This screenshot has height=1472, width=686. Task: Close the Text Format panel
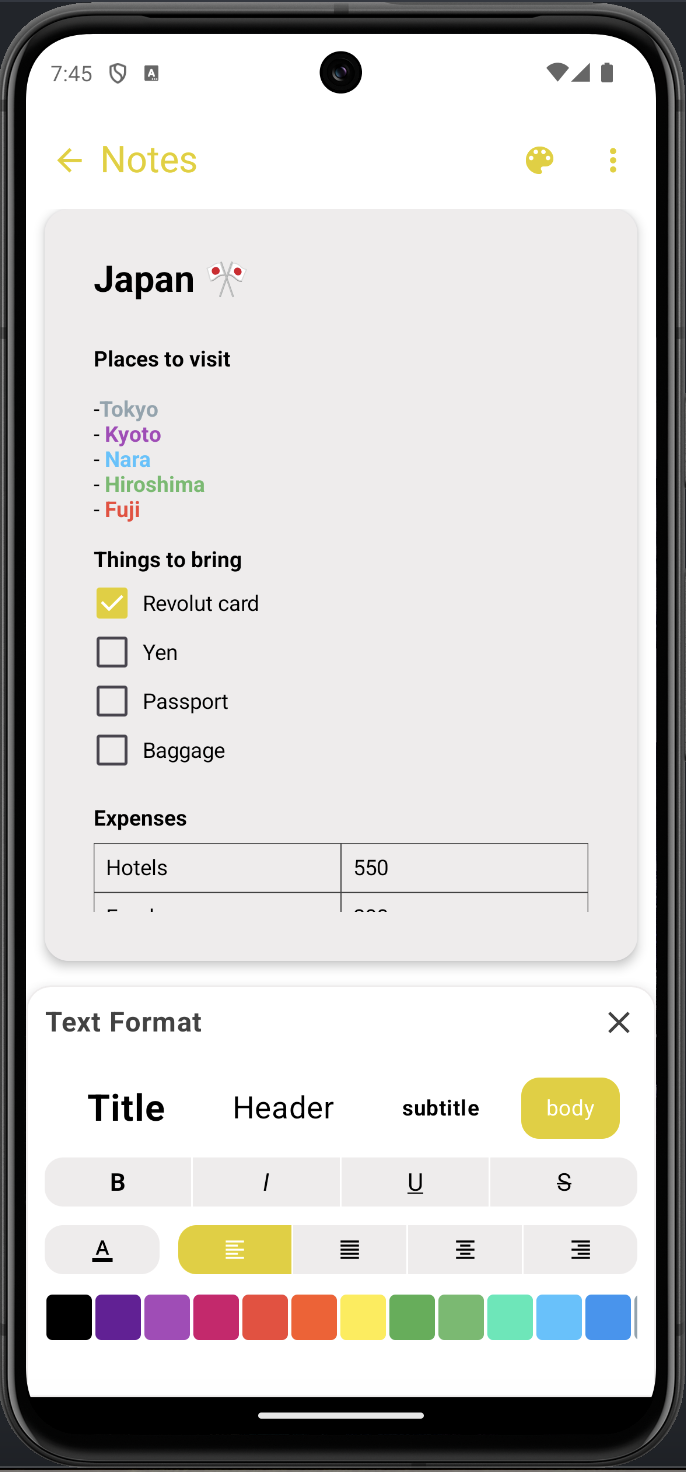pyautogui.click(x=619, y=1022)
